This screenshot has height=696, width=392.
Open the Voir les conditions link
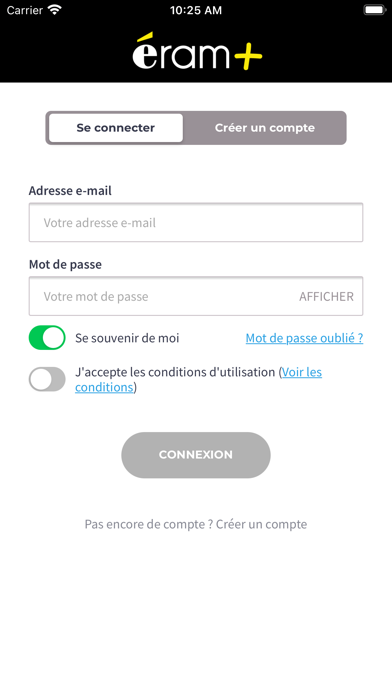point(198,380)
